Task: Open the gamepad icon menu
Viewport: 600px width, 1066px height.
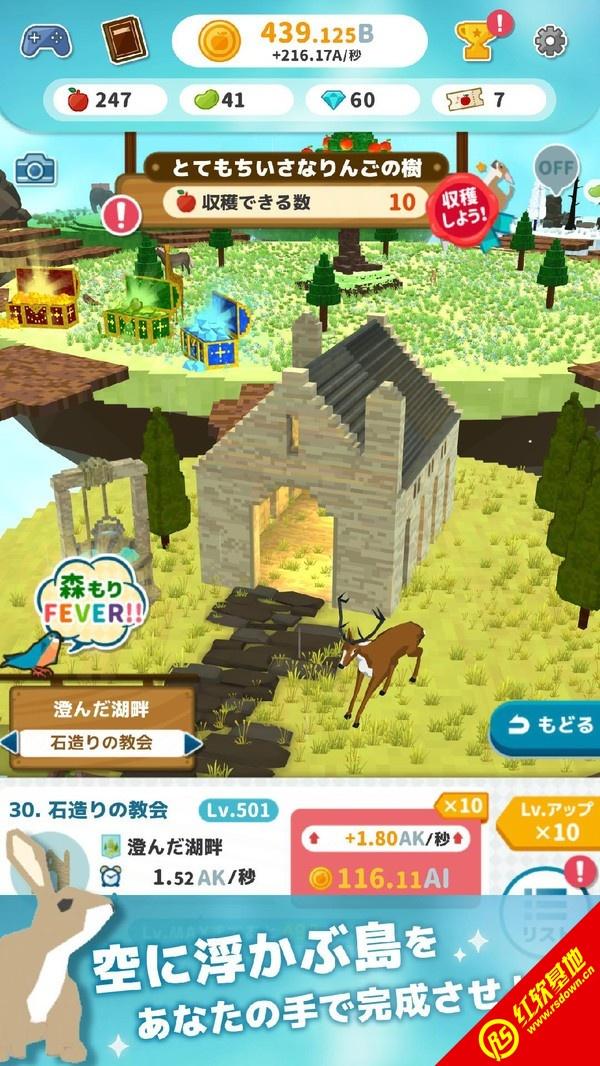Action: pos(46,40)
